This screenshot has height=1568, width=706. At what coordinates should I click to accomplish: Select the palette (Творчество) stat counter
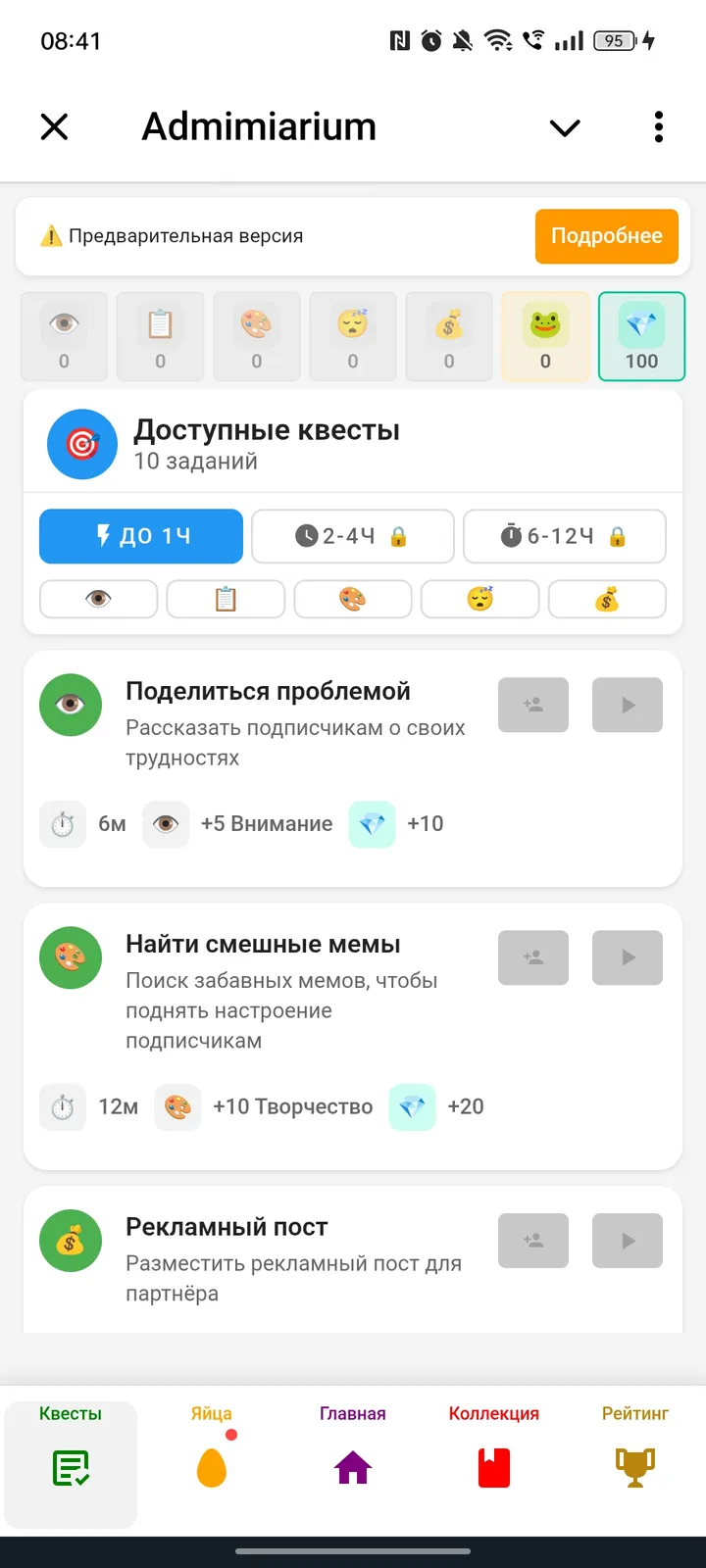(256, 336)
